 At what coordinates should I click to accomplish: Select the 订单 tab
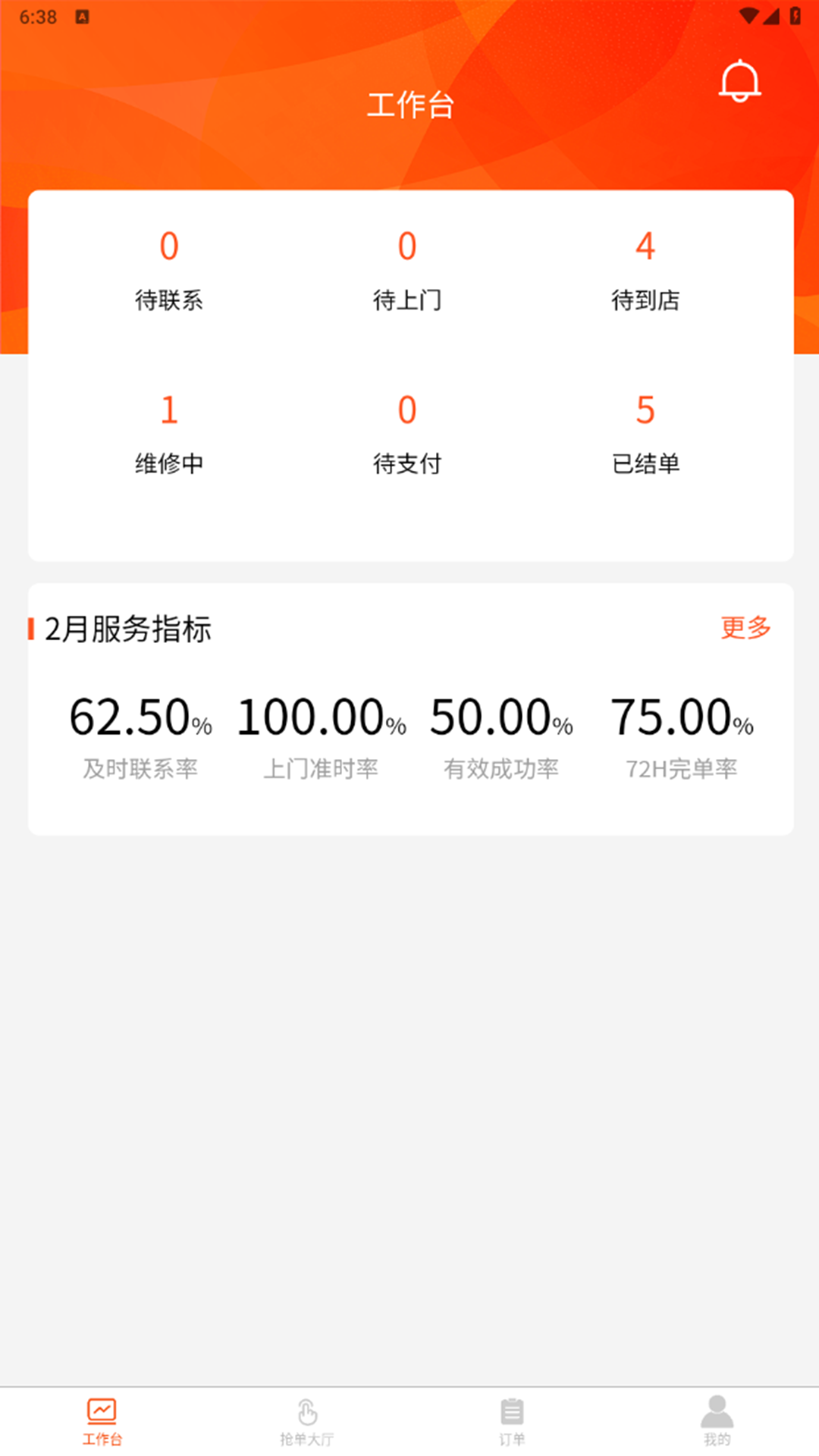(x=512, y=1422)
